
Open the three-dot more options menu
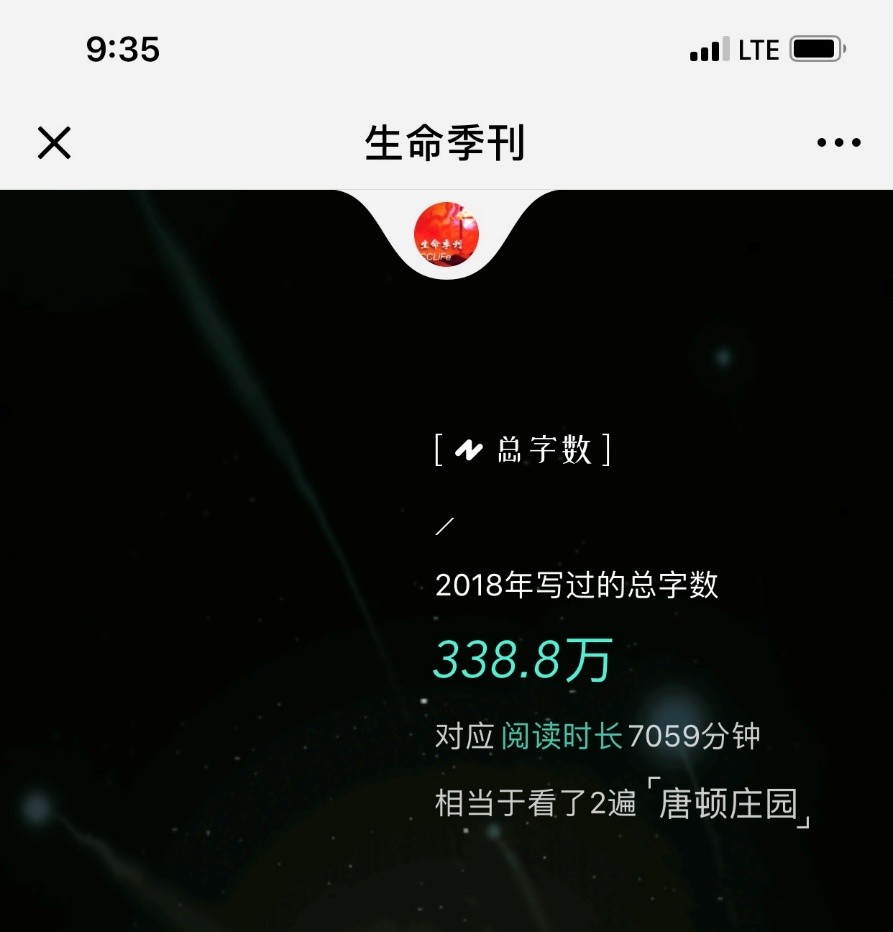click(838, 143)
